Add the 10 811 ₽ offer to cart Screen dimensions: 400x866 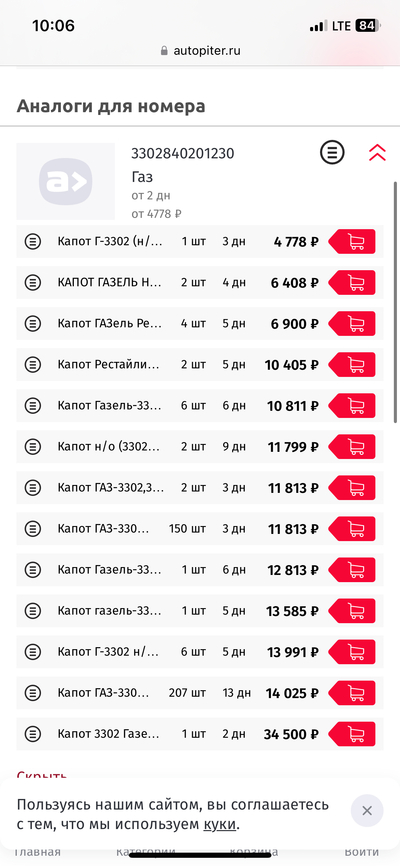[352, 406]
